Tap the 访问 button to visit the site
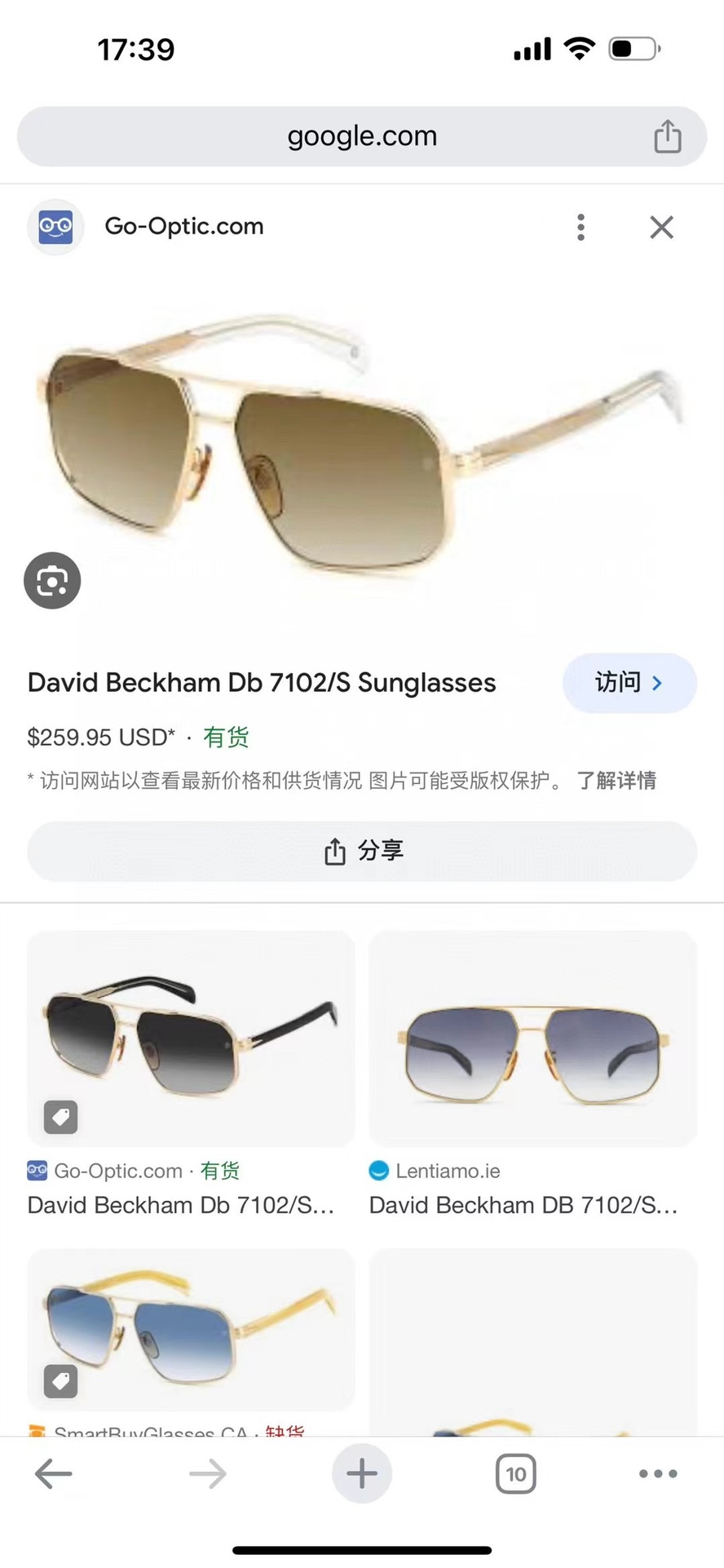Screen dimensions: 724x1568 click(x=629, y=682)
